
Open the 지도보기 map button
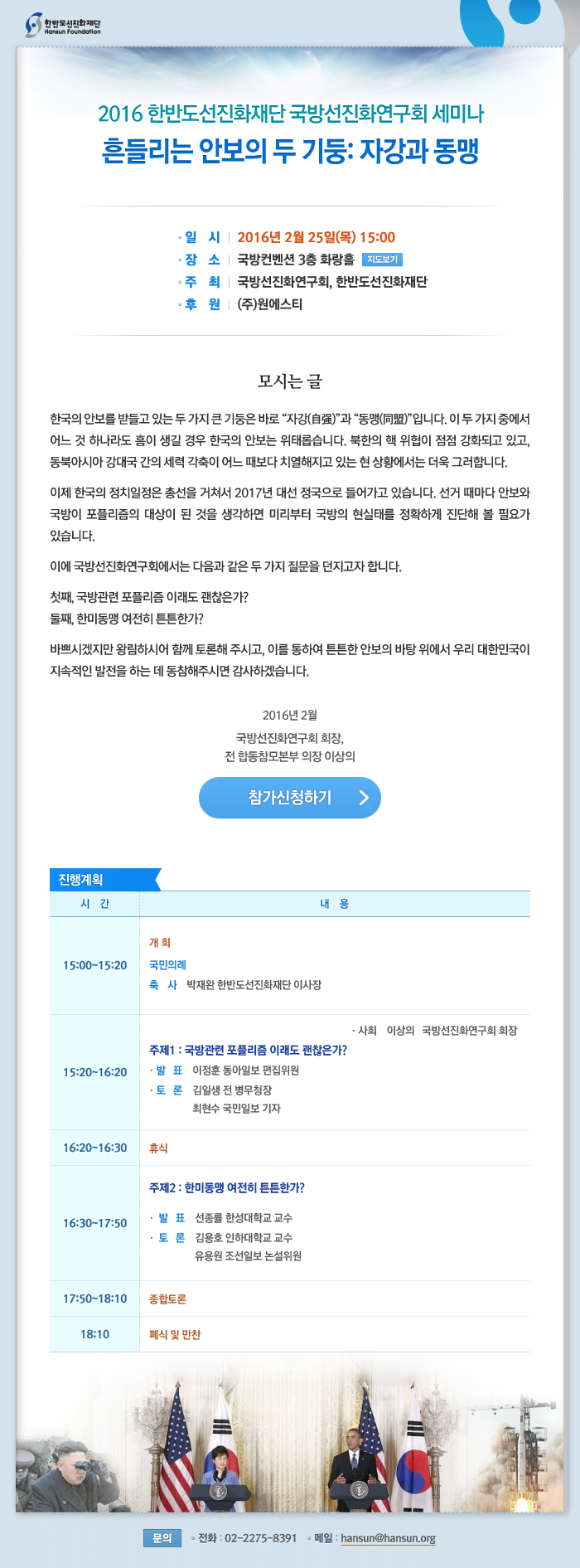(x=382, y=260)
